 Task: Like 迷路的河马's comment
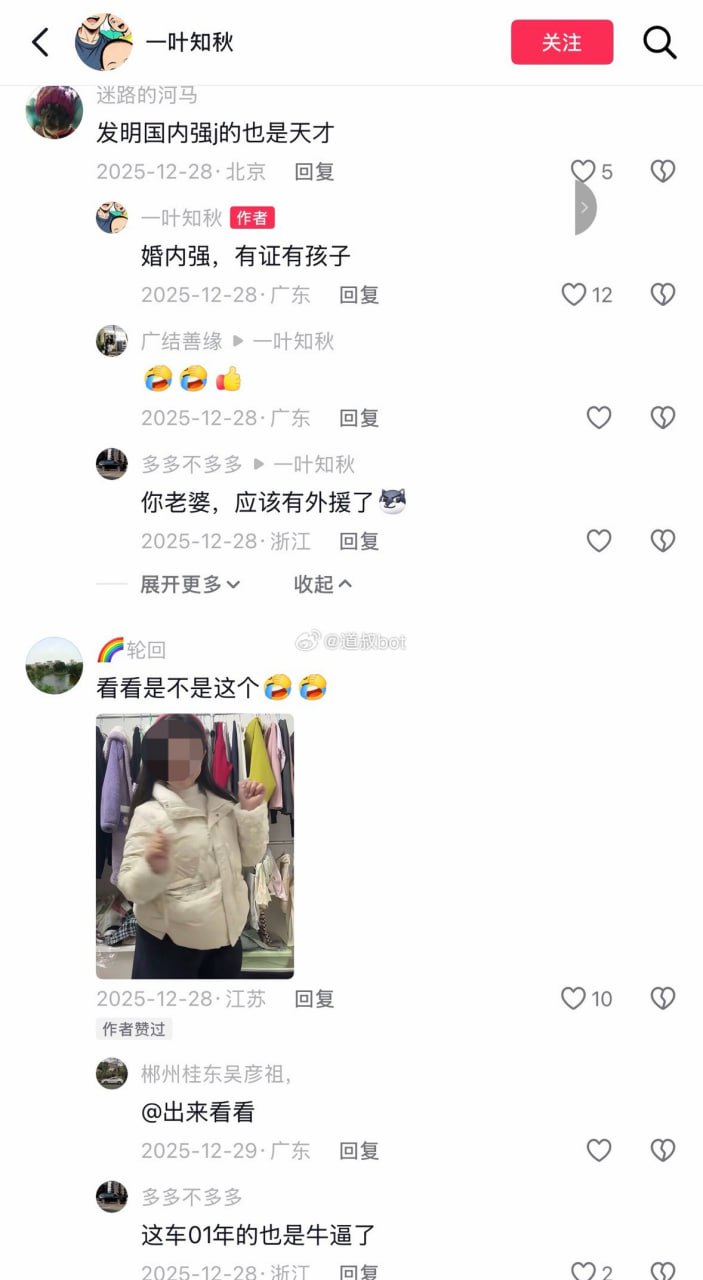coord(583,171)
